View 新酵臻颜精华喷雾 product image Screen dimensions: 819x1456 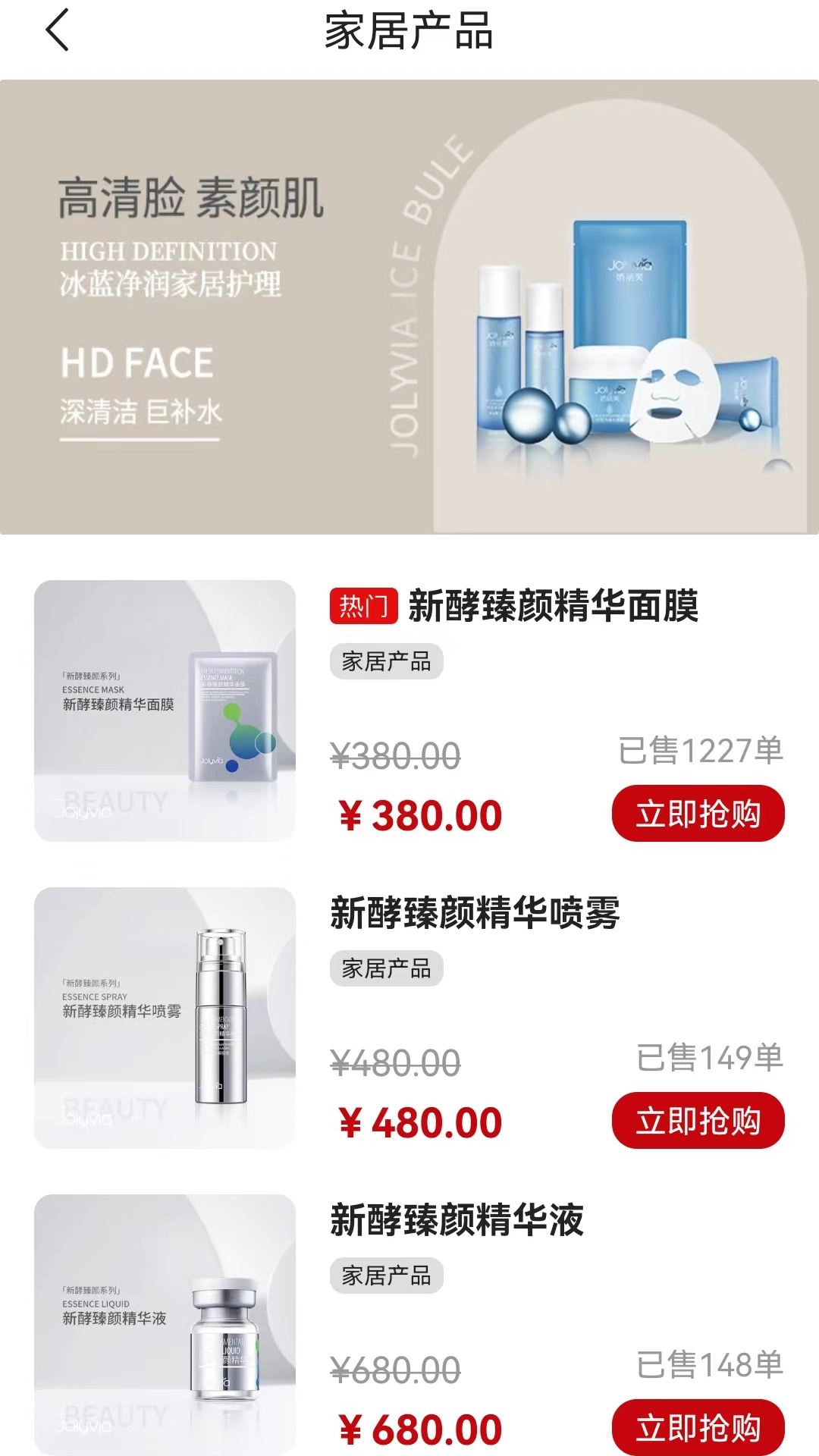click(165, 1018)
